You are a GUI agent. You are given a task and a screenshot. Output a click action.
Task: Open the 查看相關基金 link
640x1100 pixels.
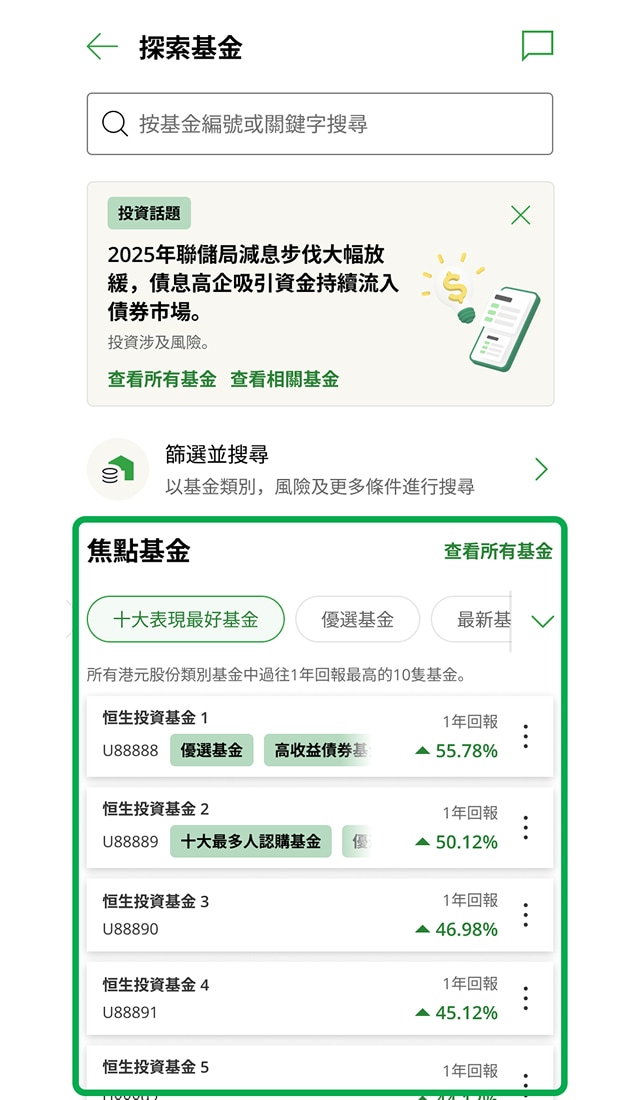pyautogui.click(x=285, y=379)
